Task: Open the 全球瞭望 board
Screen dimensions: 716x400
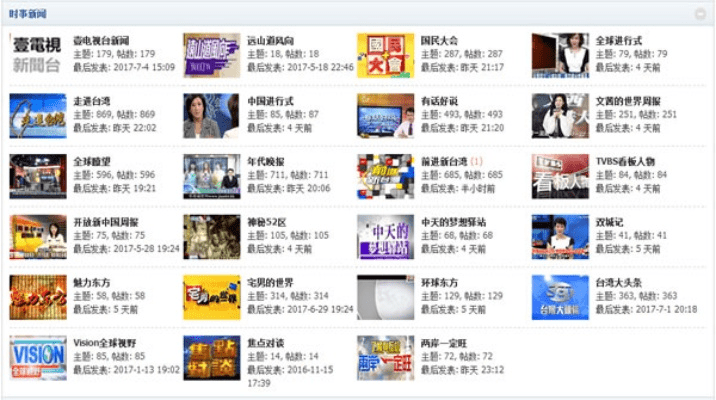Action: click(x=90, y=161)
